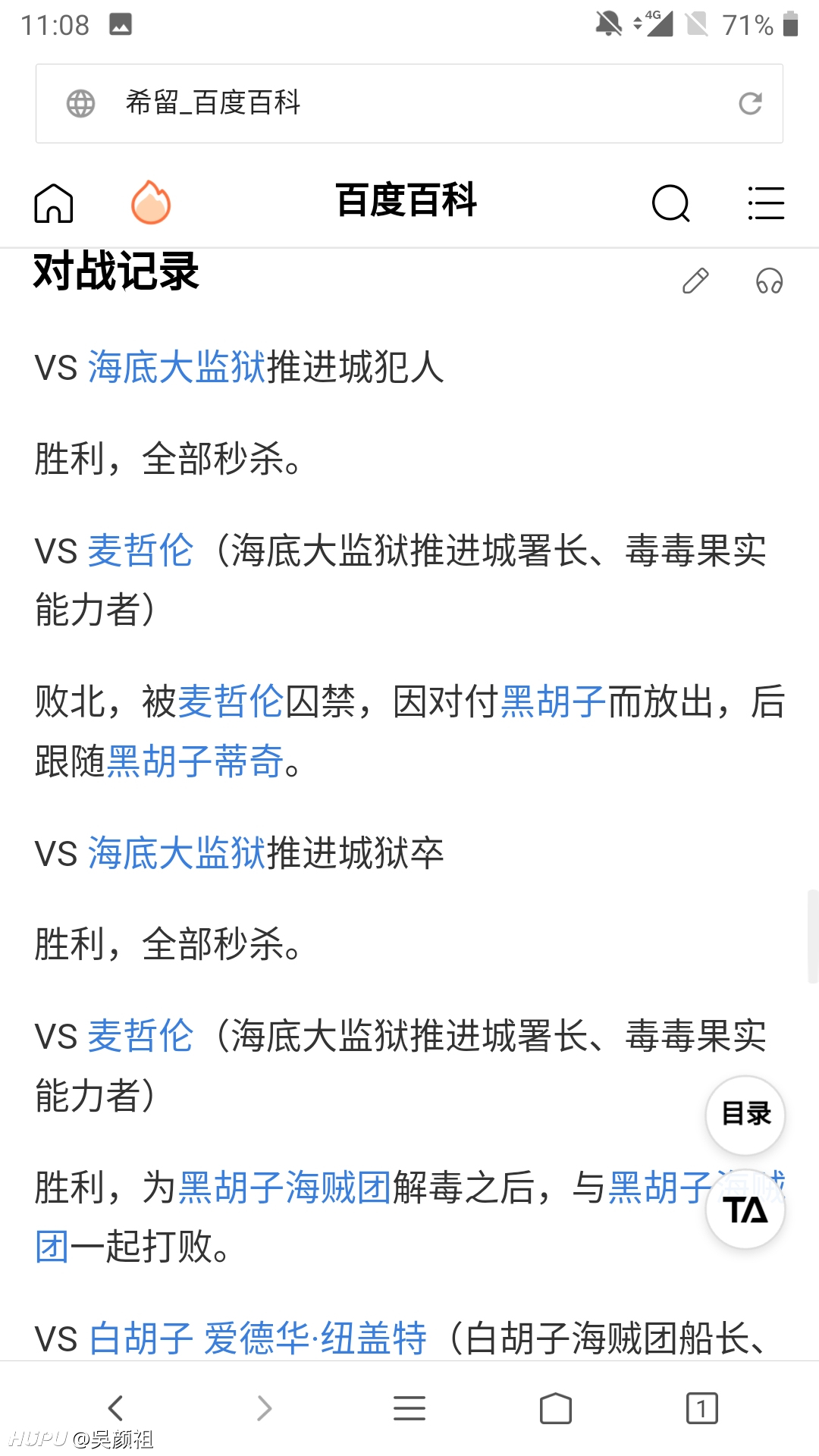Go to the Baidu Baike home icon
The image size is (819, 1456).
click(54, 203)
